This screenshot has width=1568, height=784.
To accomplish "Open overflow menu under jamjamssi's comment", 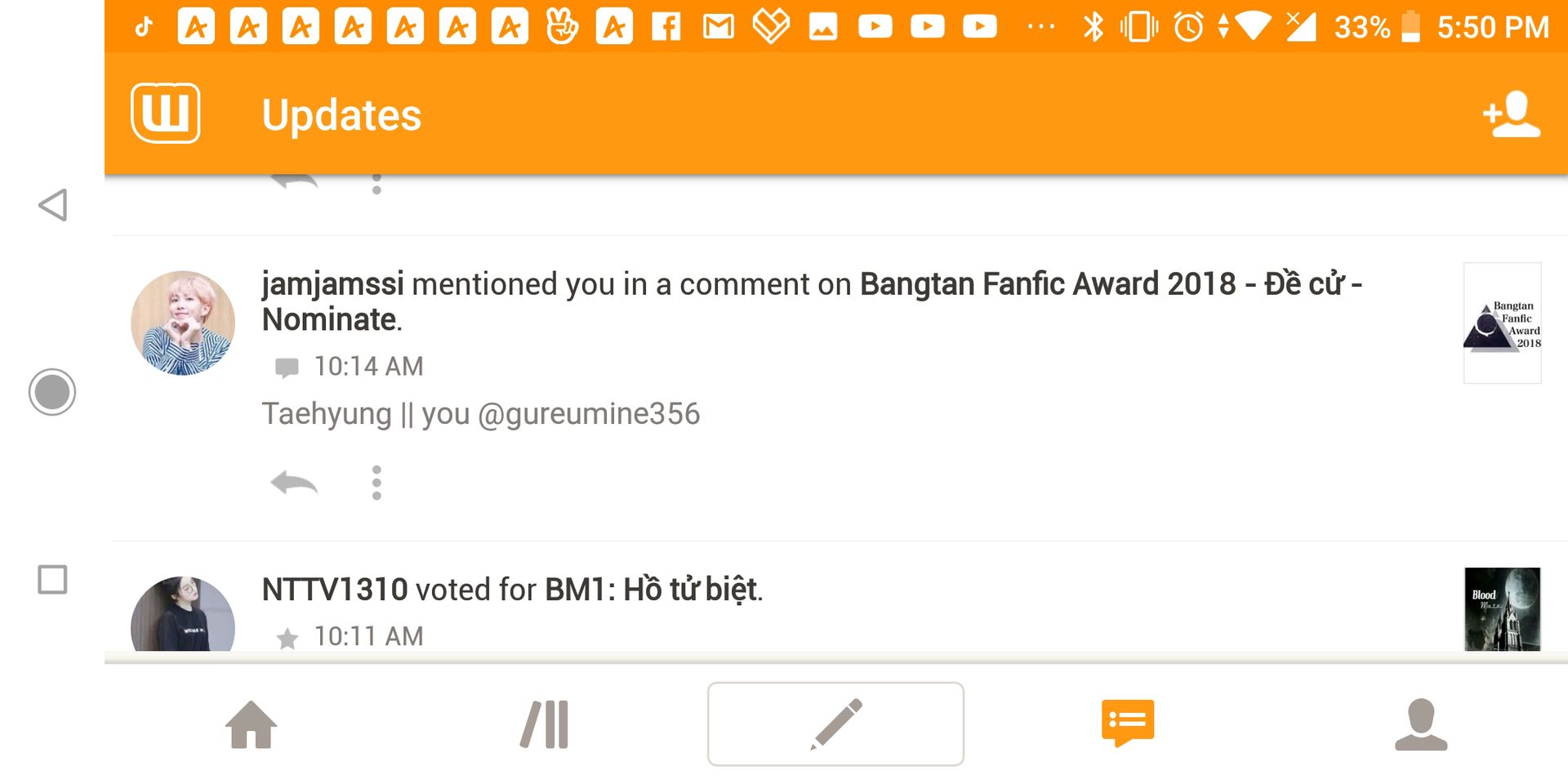I will coord(376,483).
